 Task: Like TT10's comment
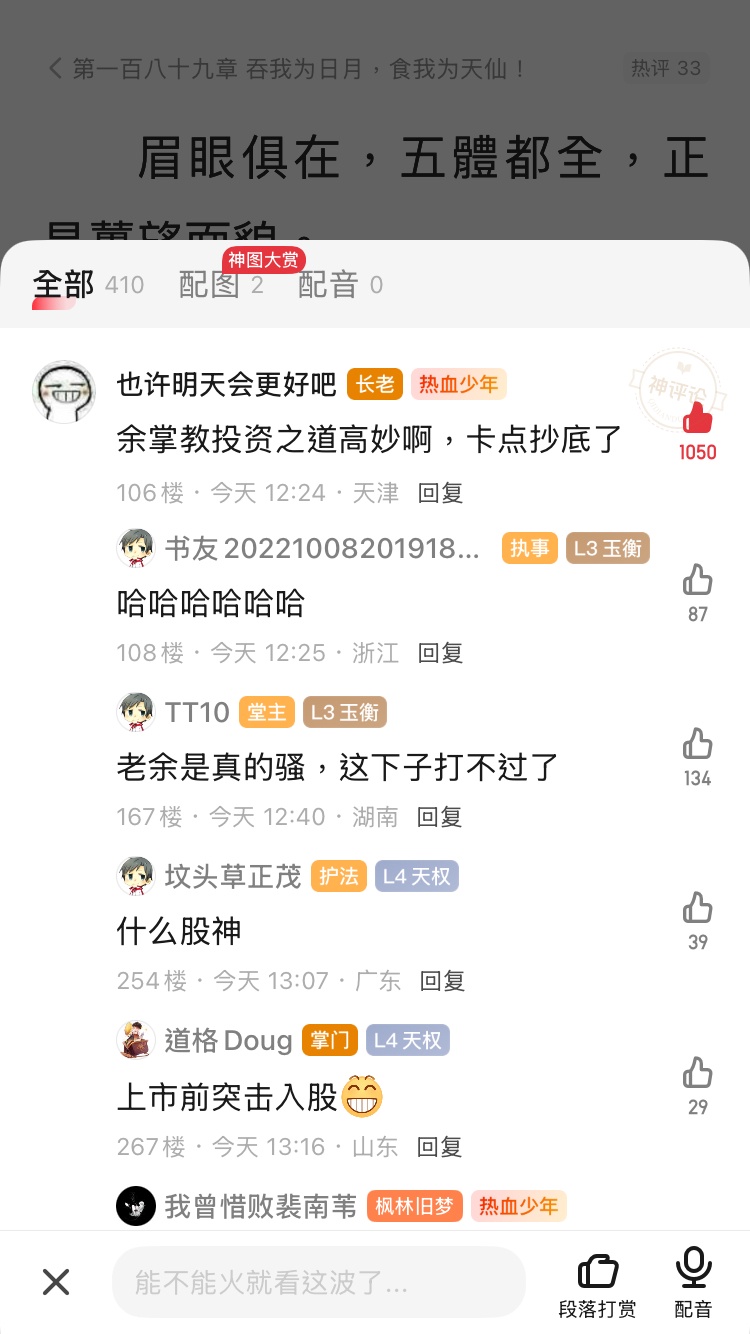coord(697,744)
